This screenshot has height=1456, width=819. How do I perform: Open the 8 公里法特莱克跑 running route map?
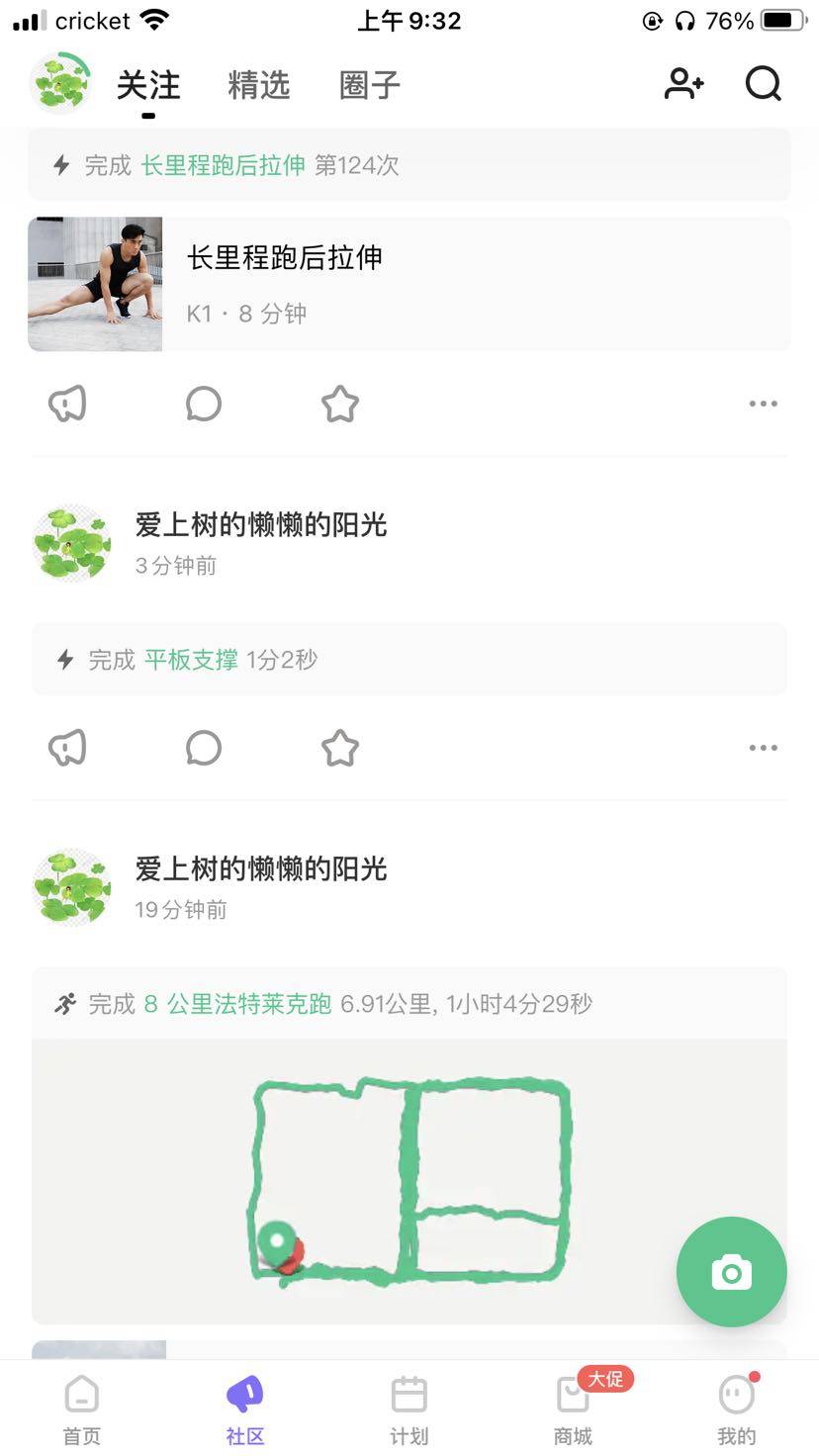[409, 1182]
